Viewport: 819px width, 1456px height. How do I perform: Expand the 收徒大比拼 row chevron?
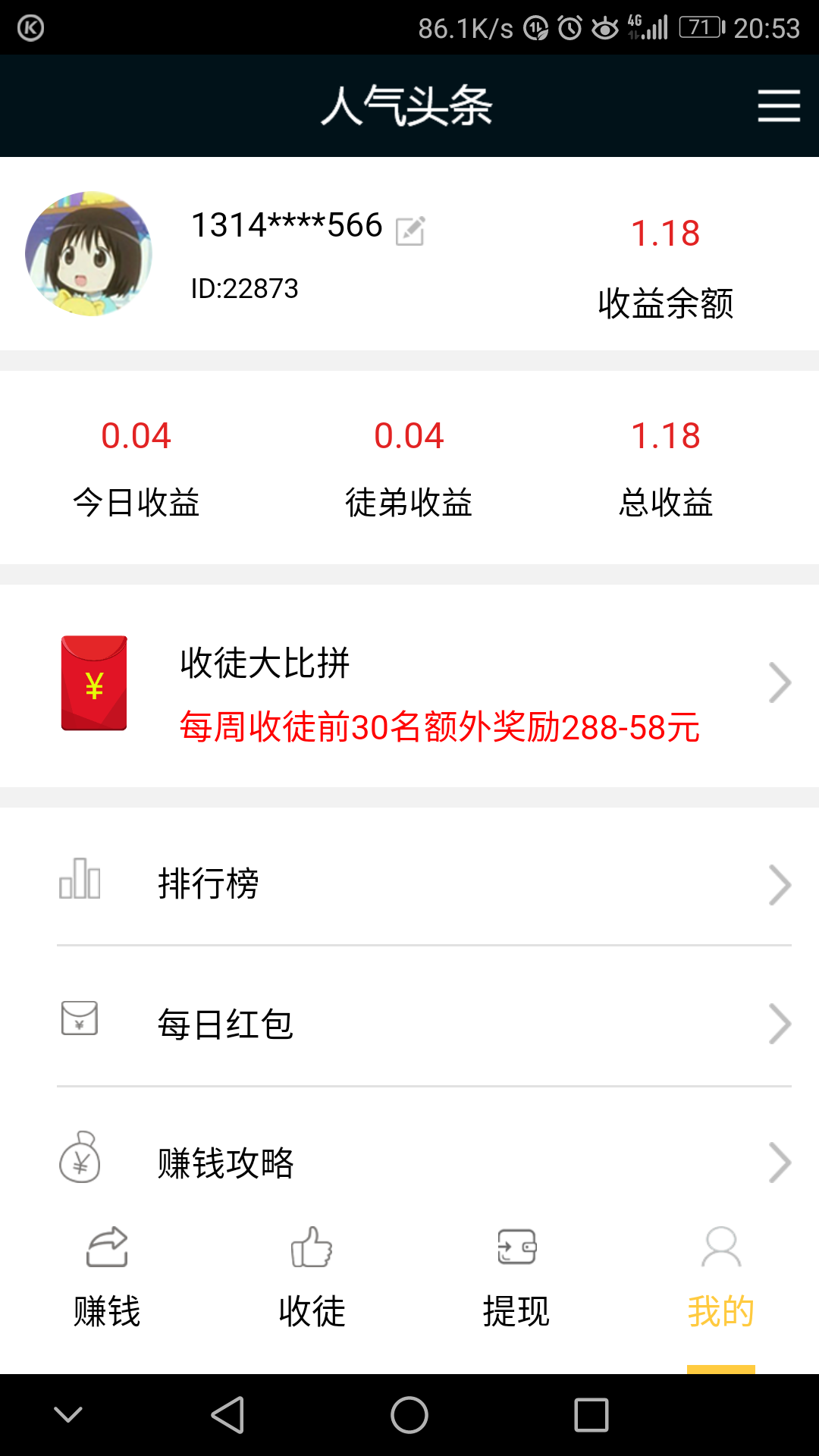781,682
